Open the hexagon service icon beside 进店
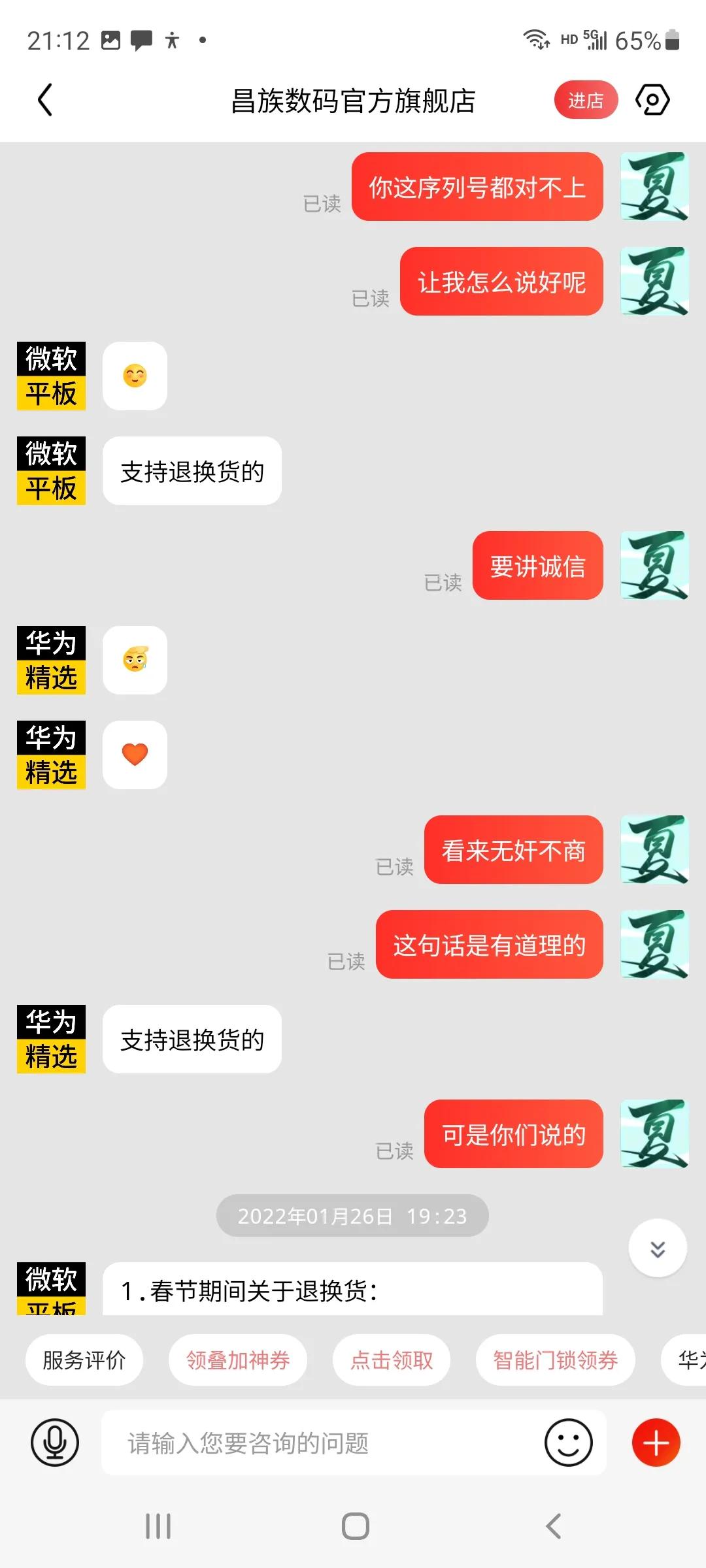Screen dimensions: 706x1568 click(x=653, y=99)
